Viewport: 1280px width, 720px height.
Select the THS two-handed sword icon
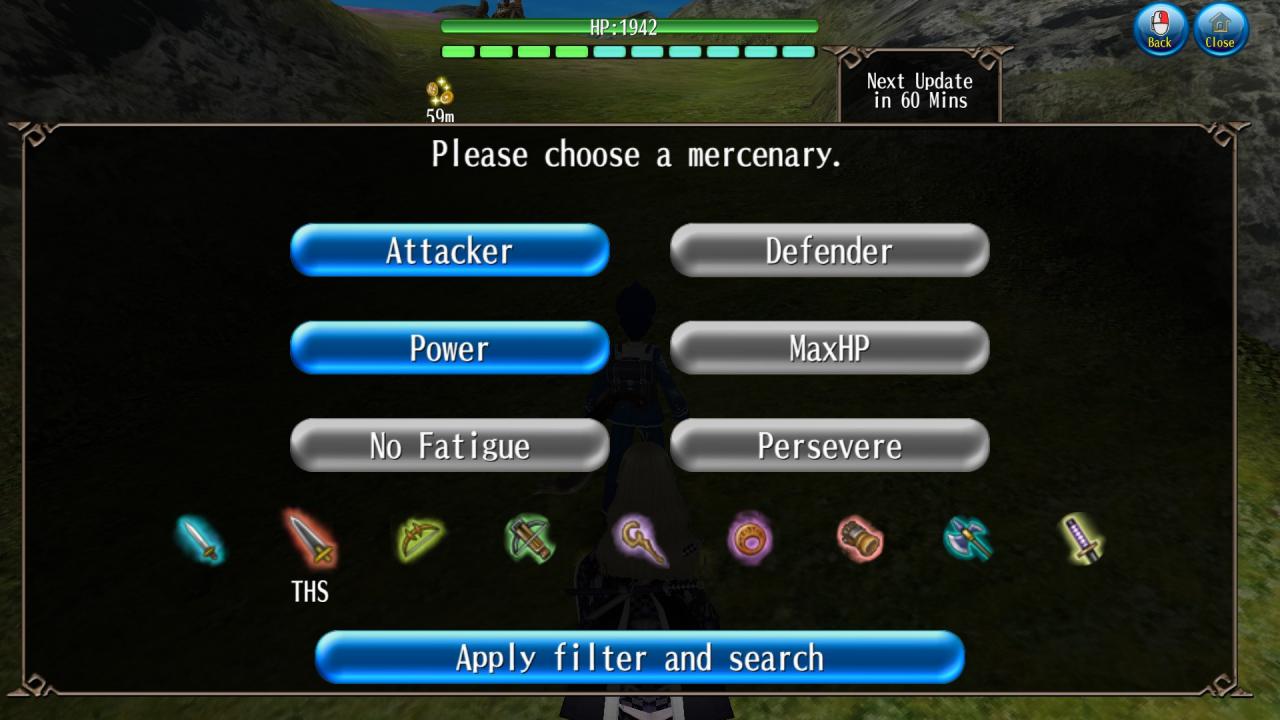pyautogui.click(x=310, y=540)
